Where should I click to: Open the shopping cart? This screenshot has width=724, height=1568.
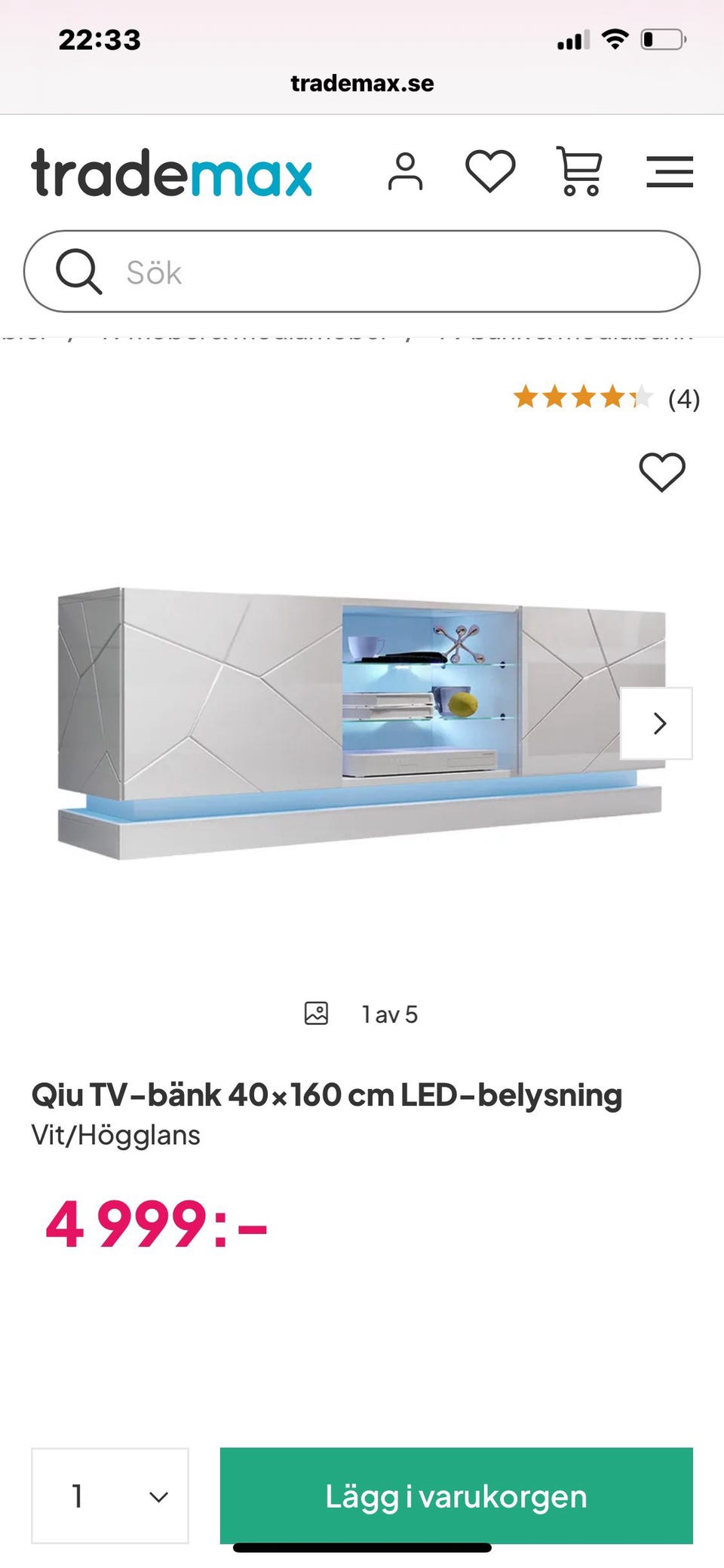(x=579, y=171)
